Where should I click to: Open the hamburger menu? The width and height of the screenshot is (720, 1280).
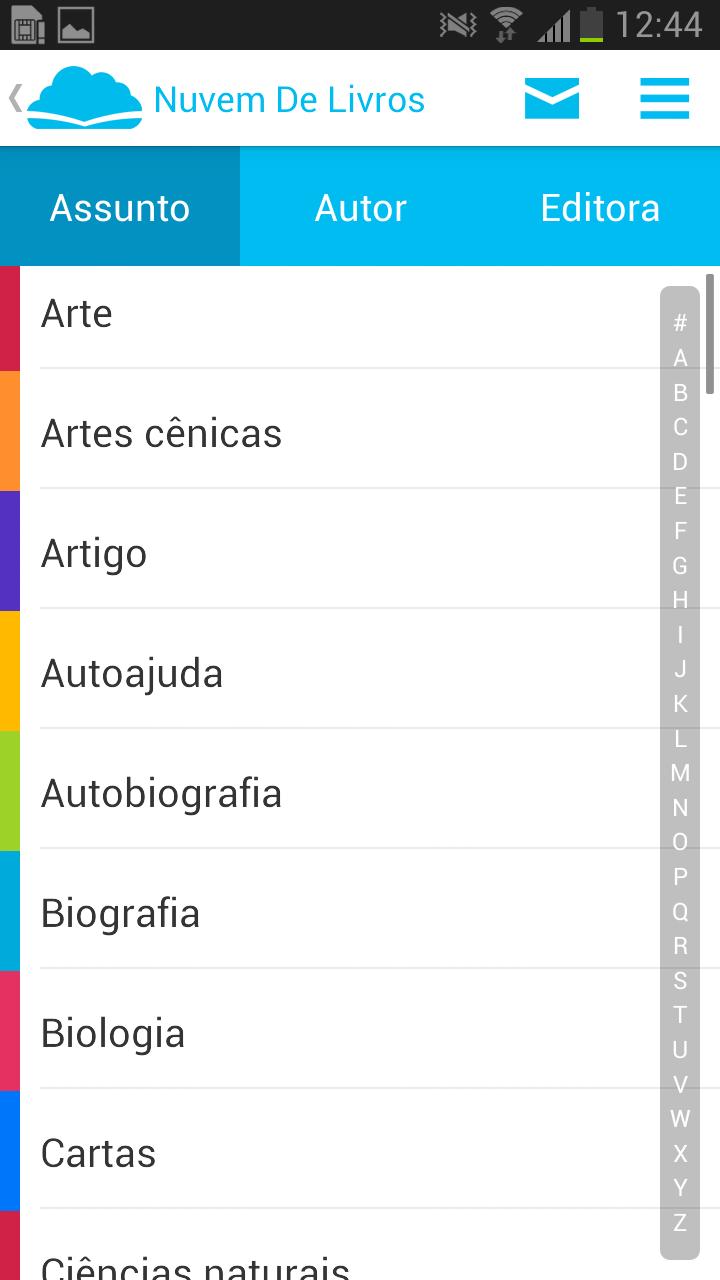(x=665, y=99)
